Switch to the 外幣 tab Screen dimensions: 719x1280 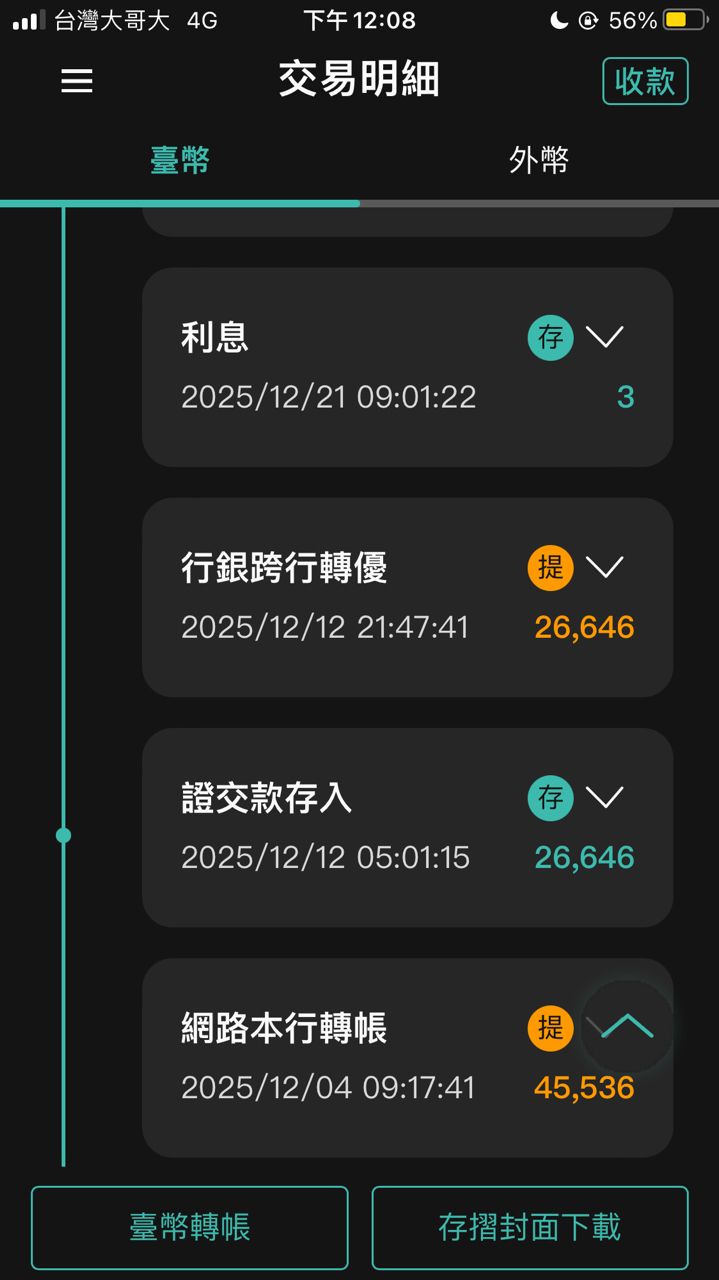click(x=539, y=160)
